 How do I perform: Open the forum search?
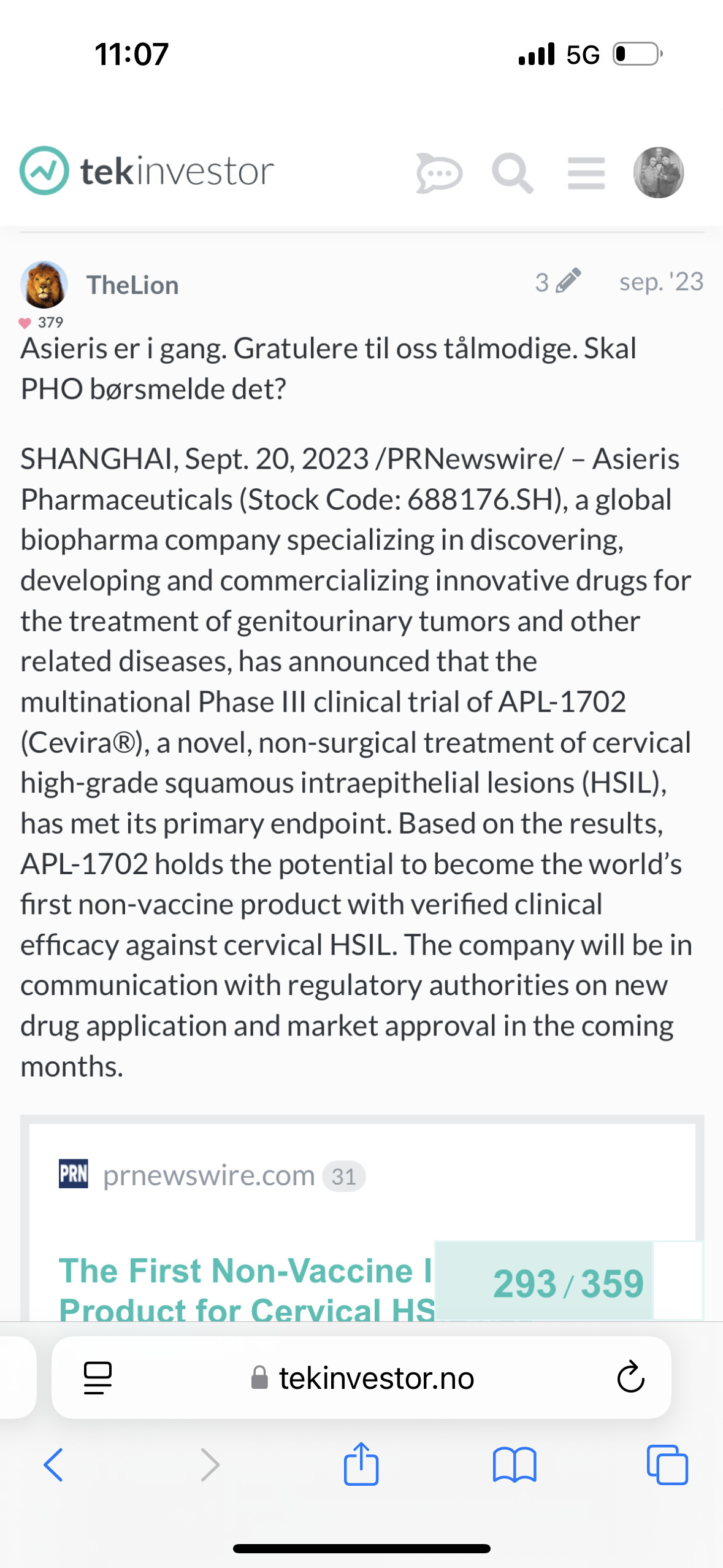pos(512,174)
